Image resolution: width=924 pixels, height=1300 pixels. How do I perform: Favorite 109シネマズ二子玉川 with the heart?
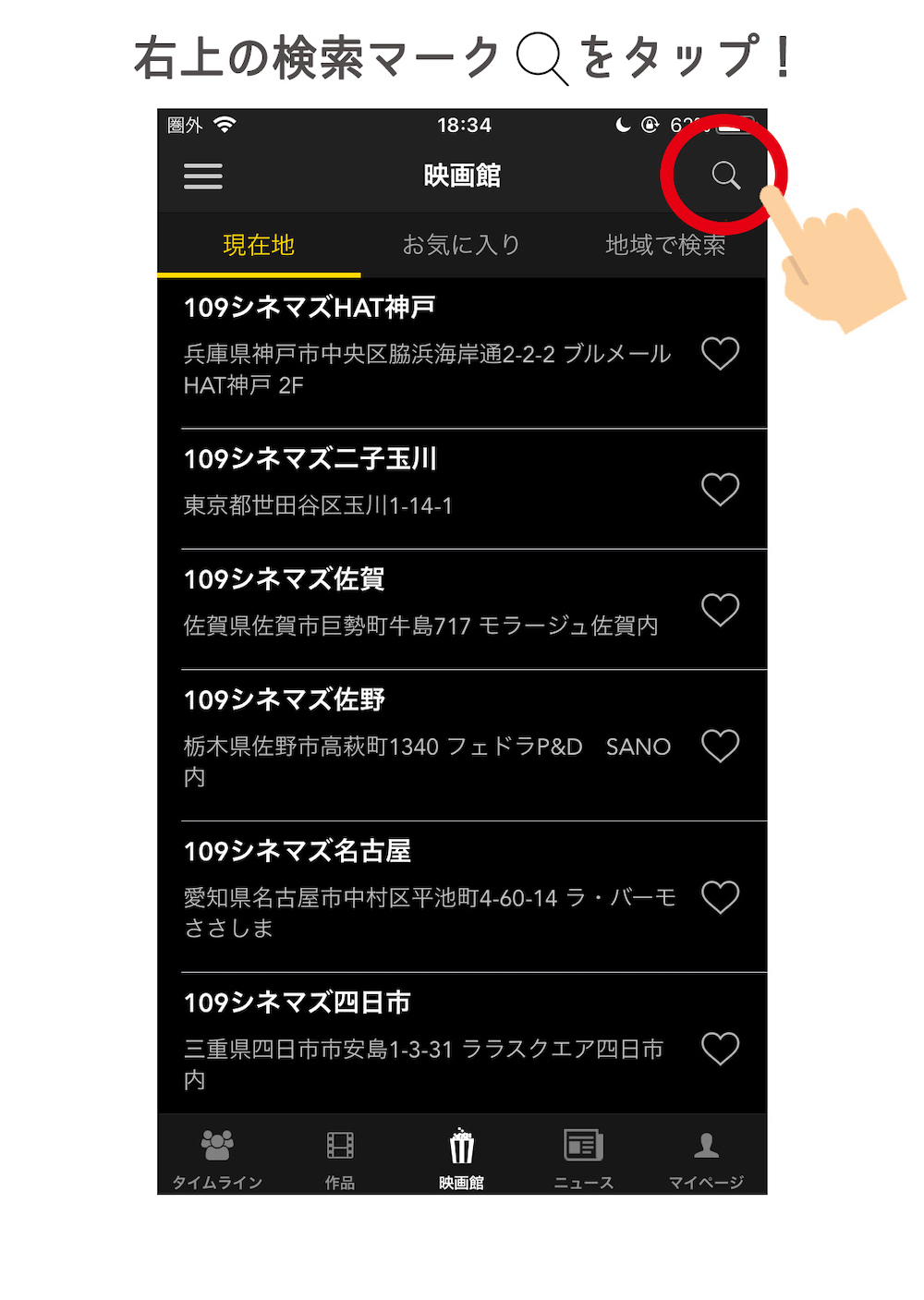pyautogui.click(x=720, y=489)
